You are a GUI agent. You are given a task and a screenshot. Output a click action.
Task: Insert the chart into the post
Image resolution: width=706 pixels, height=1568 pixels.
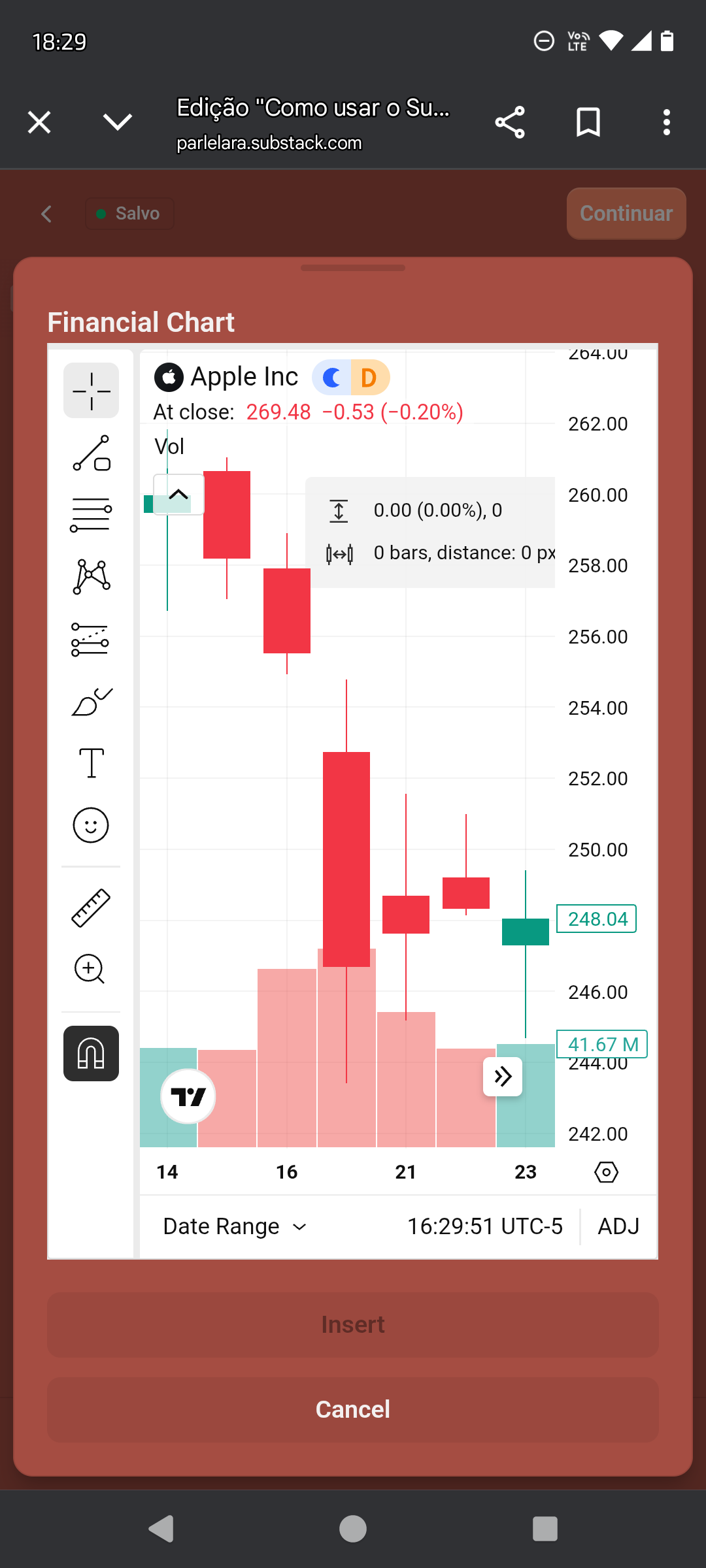pyautogui.click(x=353, y=1324)
